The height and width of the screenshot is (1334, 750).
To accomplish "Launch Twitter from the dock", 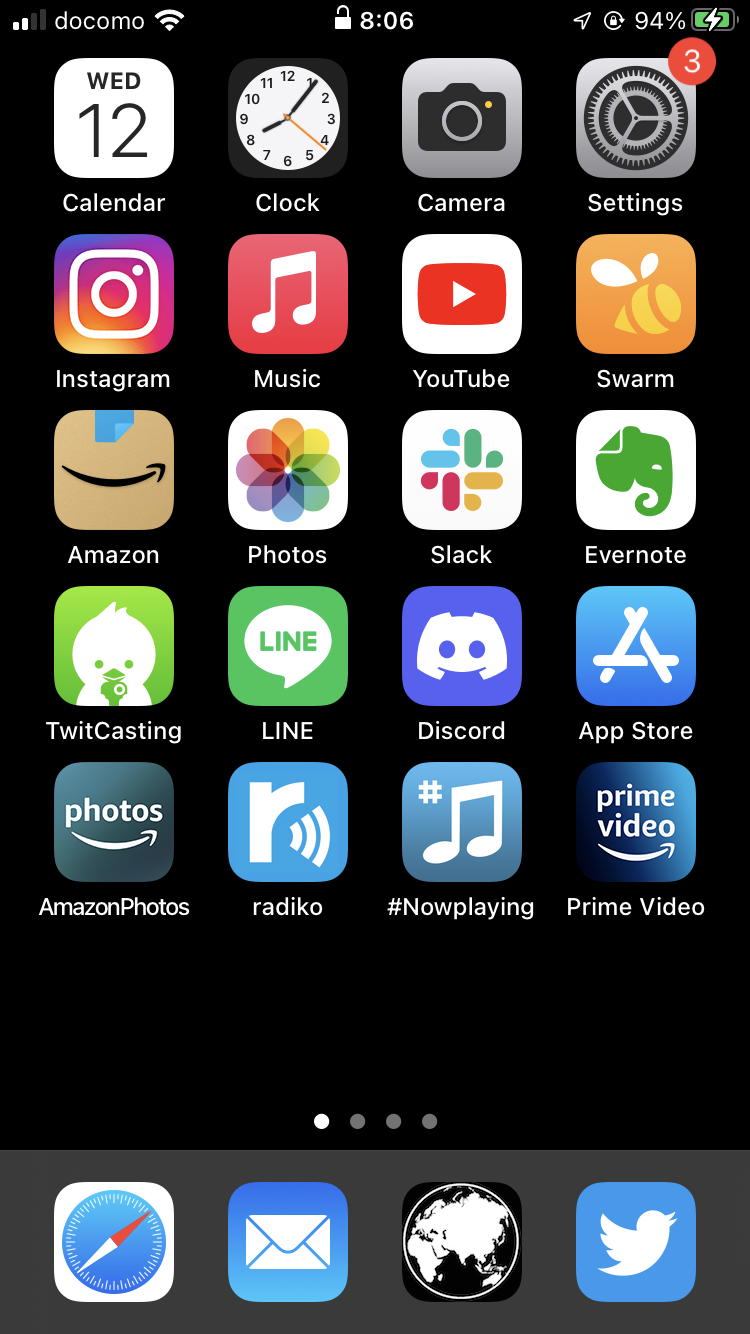I will coord(636,1242).
